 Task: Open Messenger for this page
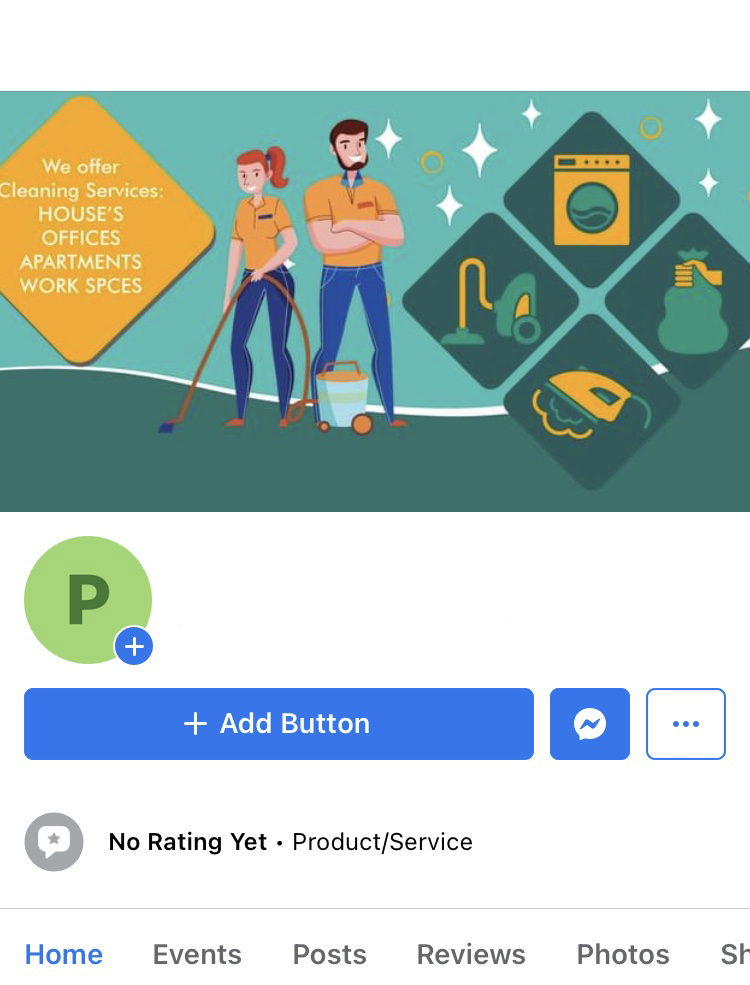click(590, 724)
